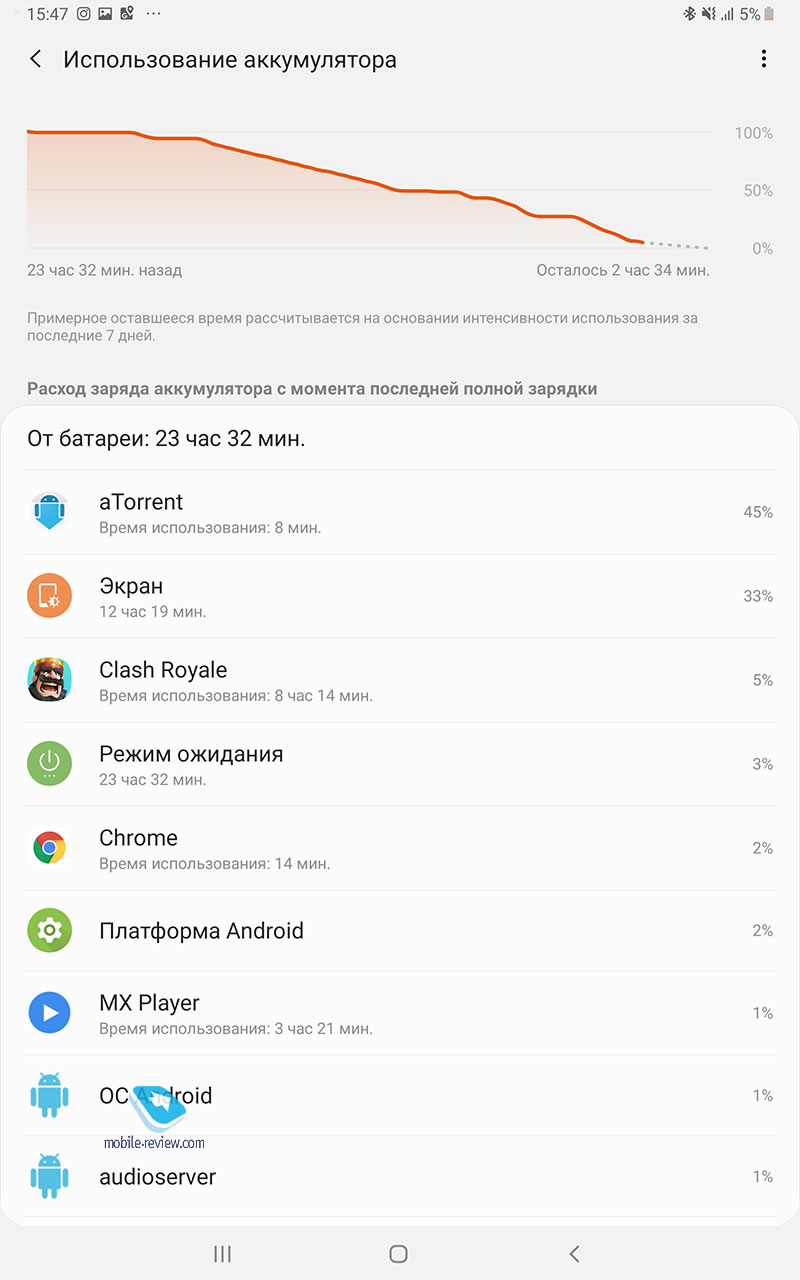
Task: Go to the home screen
Action: 398,1254
